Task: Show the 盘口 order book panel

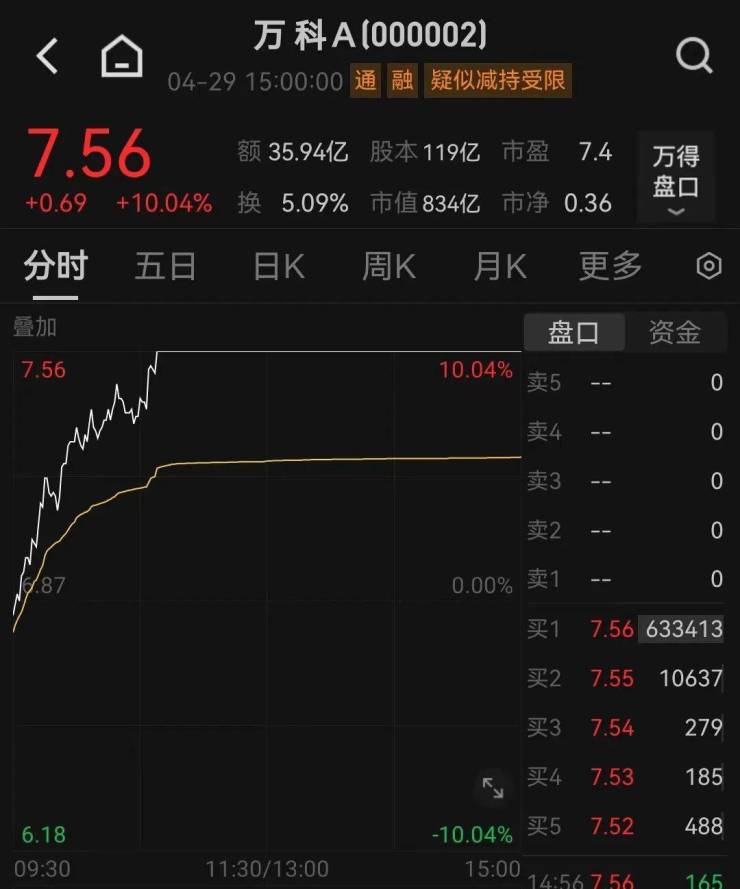Action: pos(574,333)
